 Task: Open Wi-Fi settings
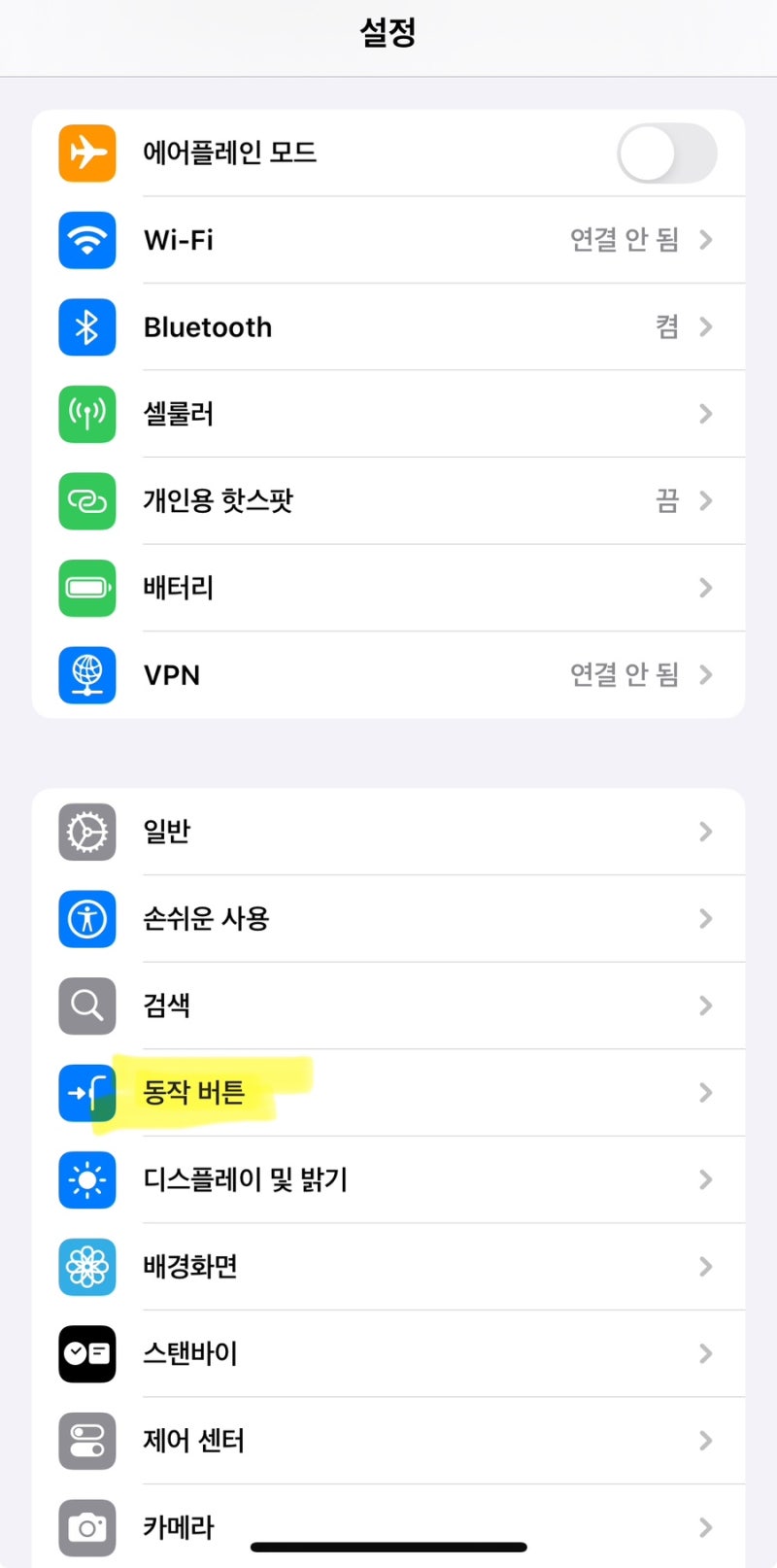pyautogui.click(x=388, y=240)
